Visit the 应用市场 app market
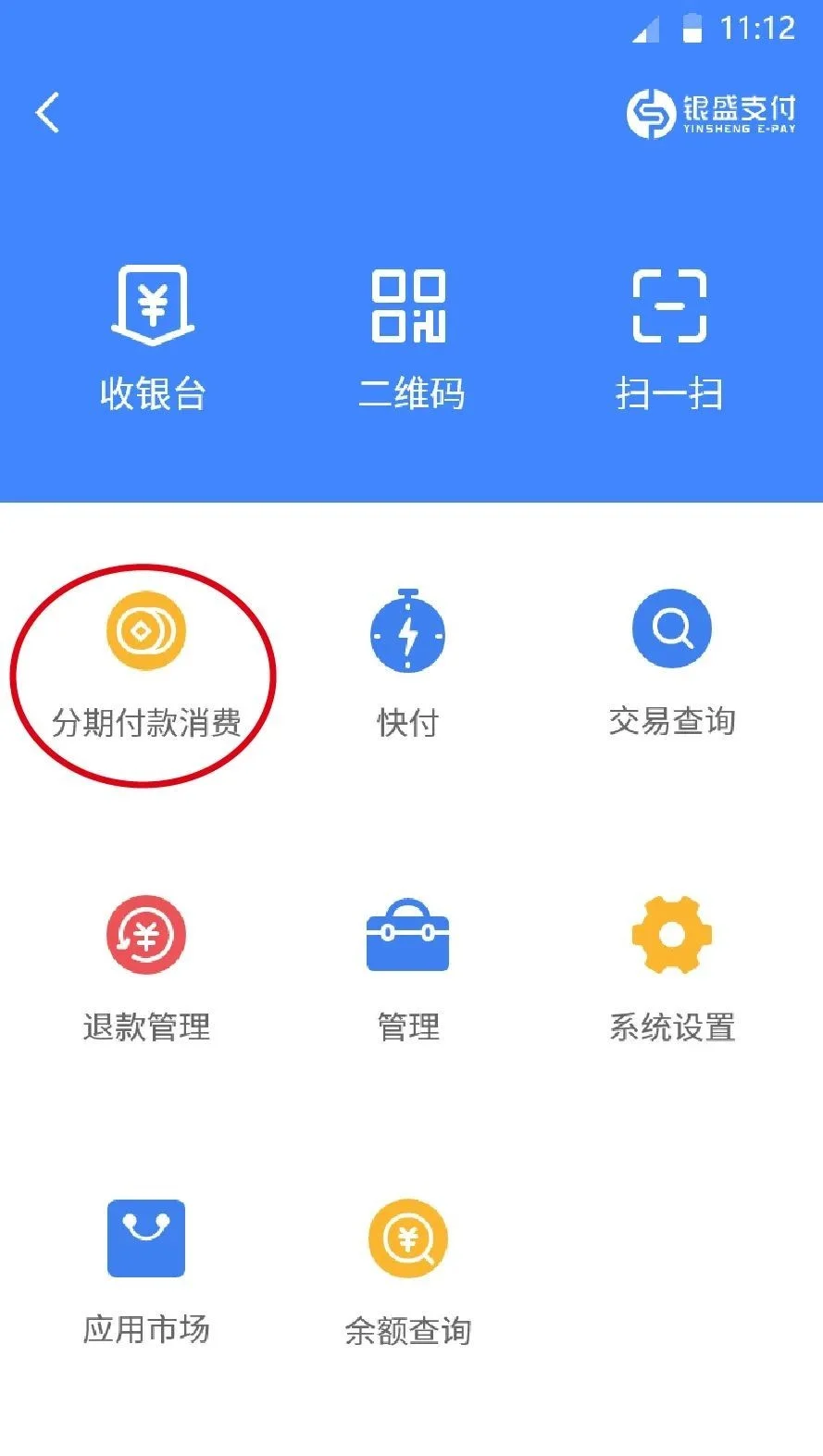Screen dimensions: 823x1456 (x=146, y=1273)
